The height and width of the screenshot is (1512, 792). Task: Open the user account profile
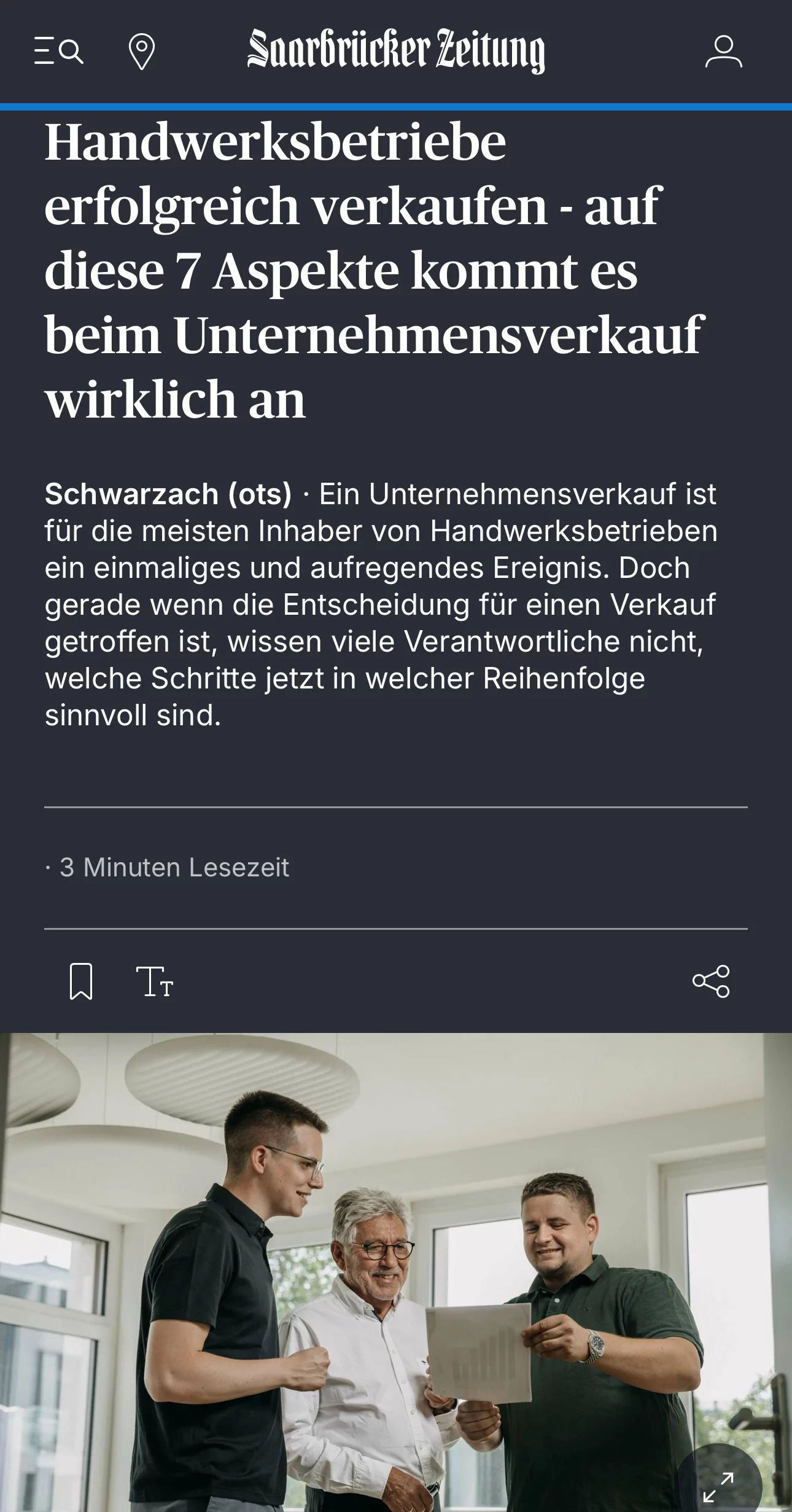pos(723,52)
